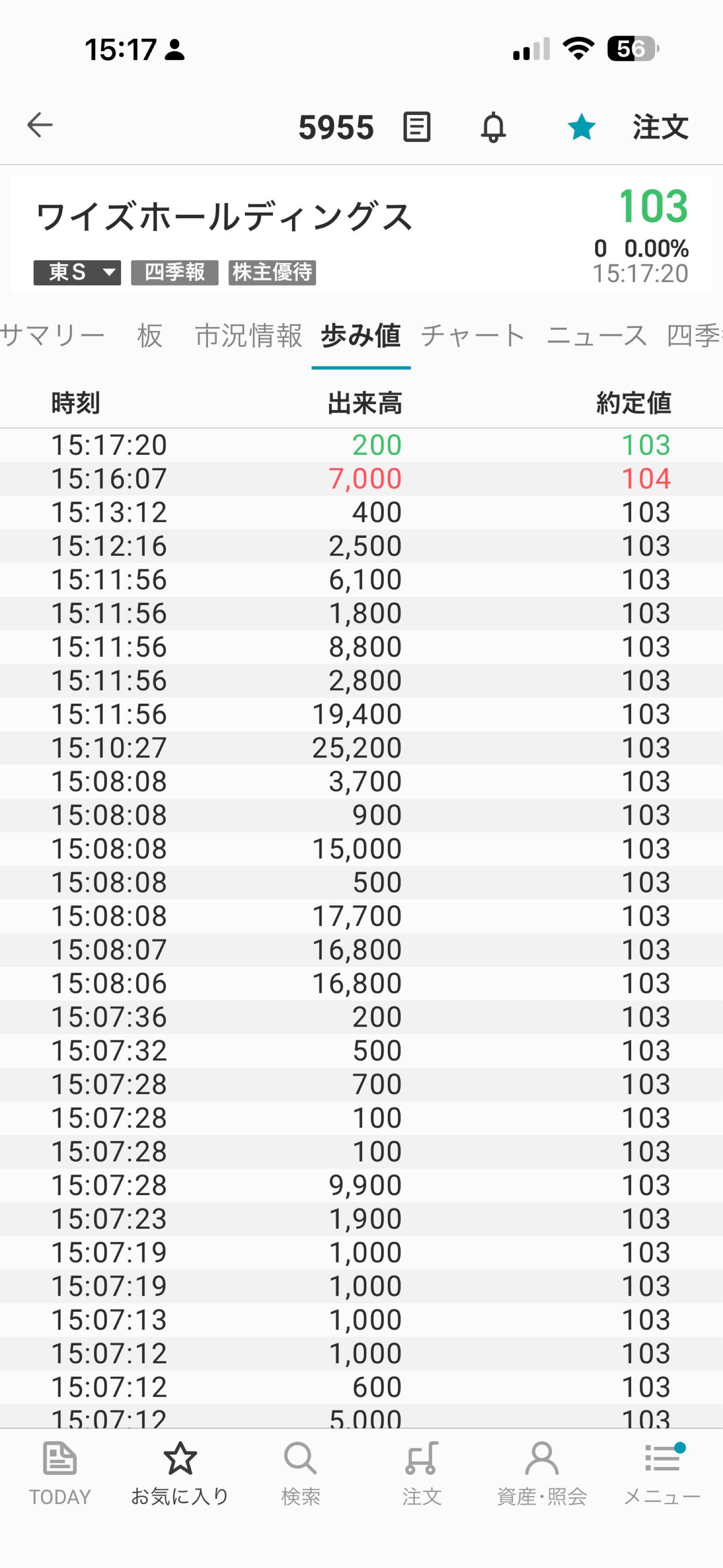Switch to the 市況情報 tab

[x=248, y=335]
